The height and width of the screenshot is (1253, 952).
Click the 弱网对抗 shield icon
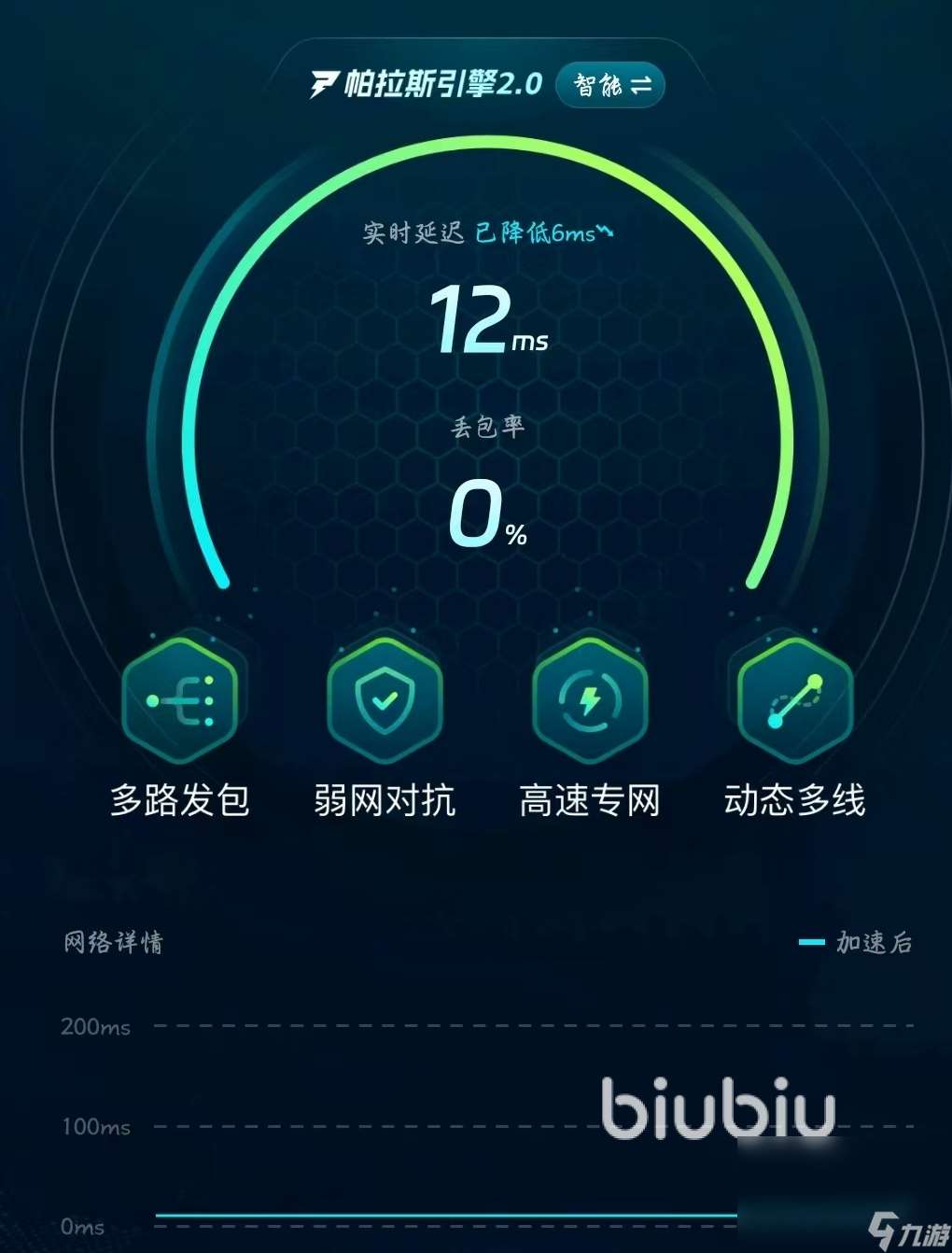[x=385, y=698]
